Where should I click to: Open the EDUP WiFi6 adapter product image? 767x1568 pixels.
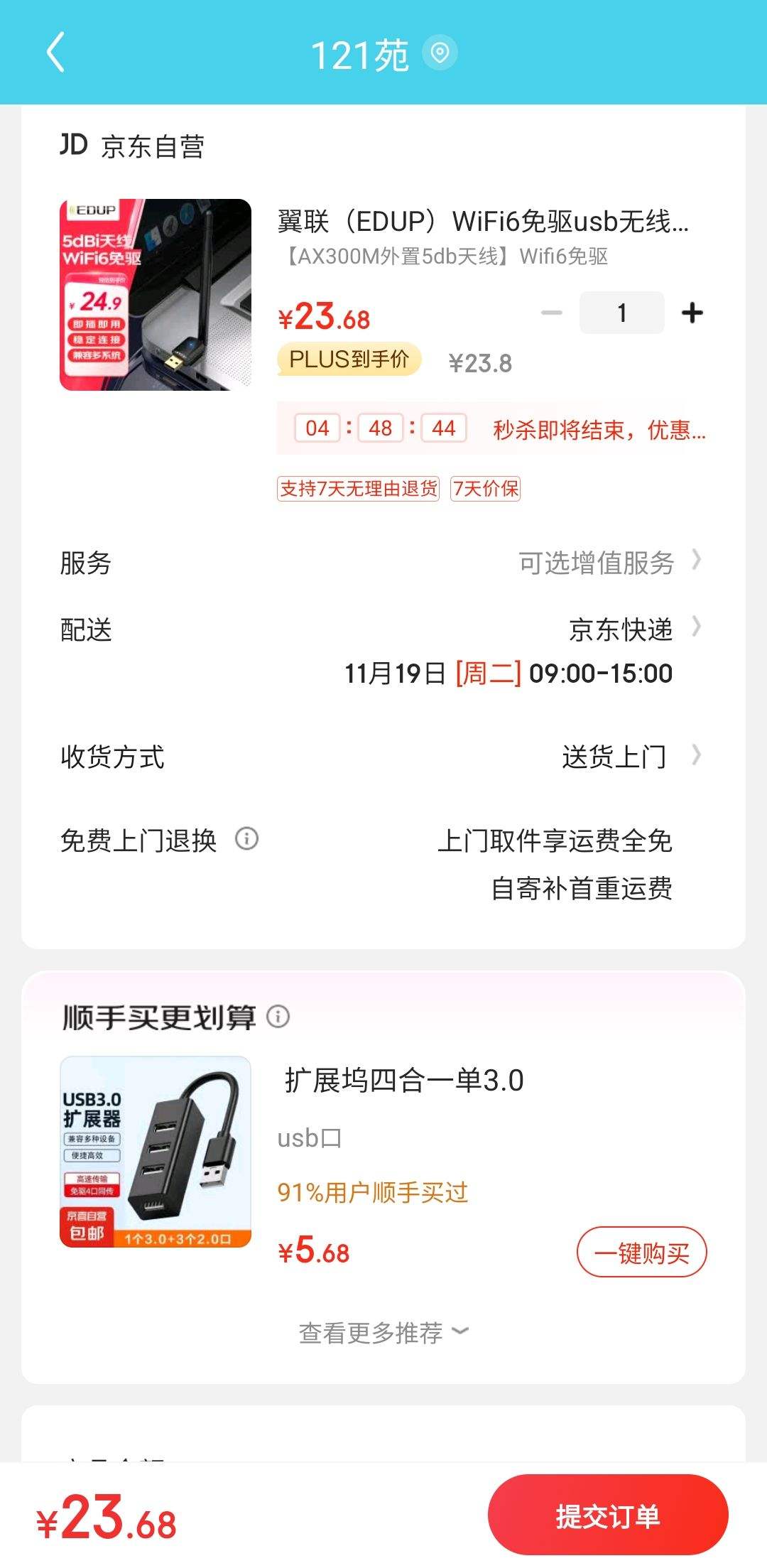(156, 295)
